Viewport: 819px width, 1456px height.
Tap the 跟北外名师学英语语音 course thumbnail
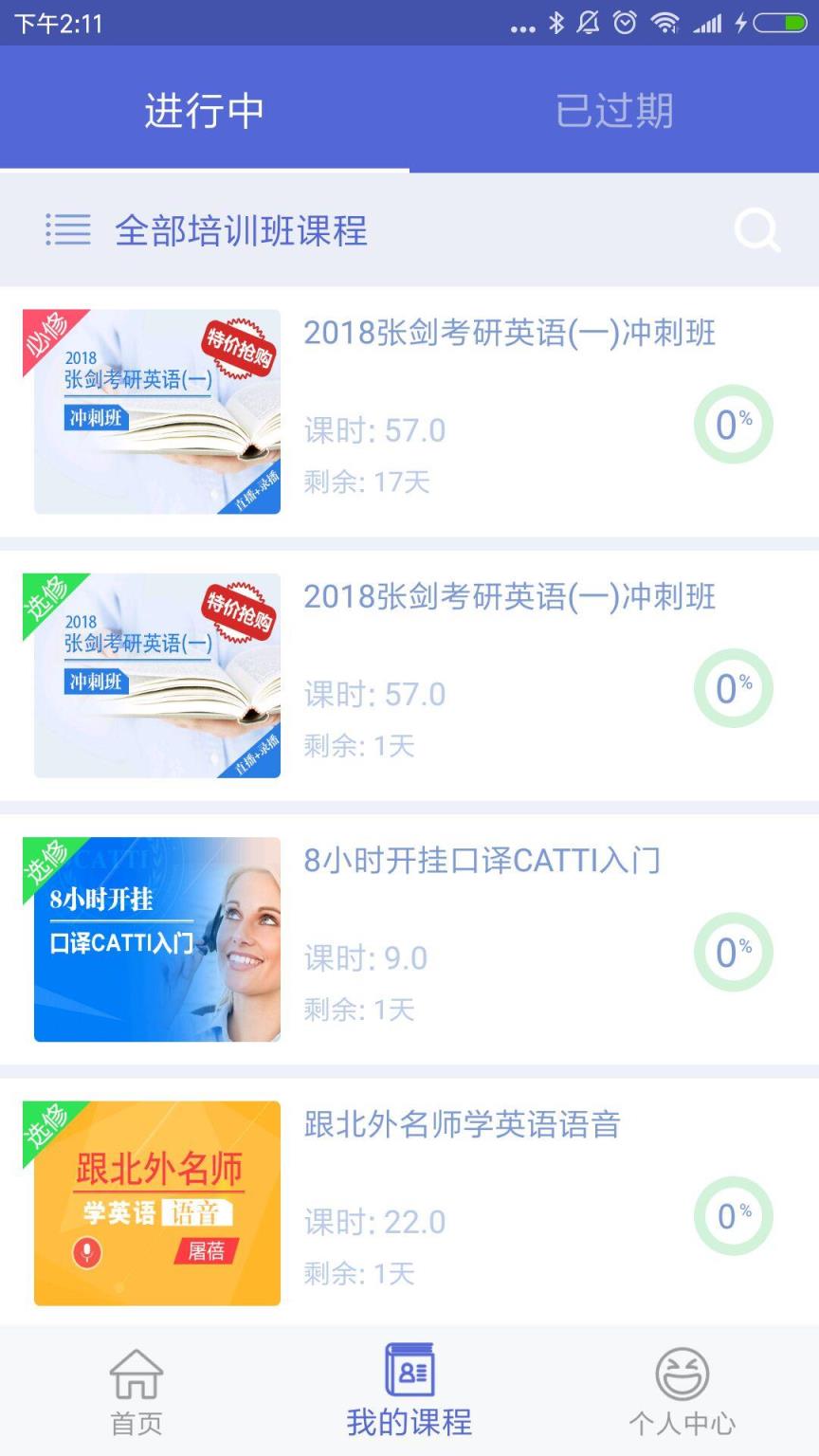[x=156, y=1202]
